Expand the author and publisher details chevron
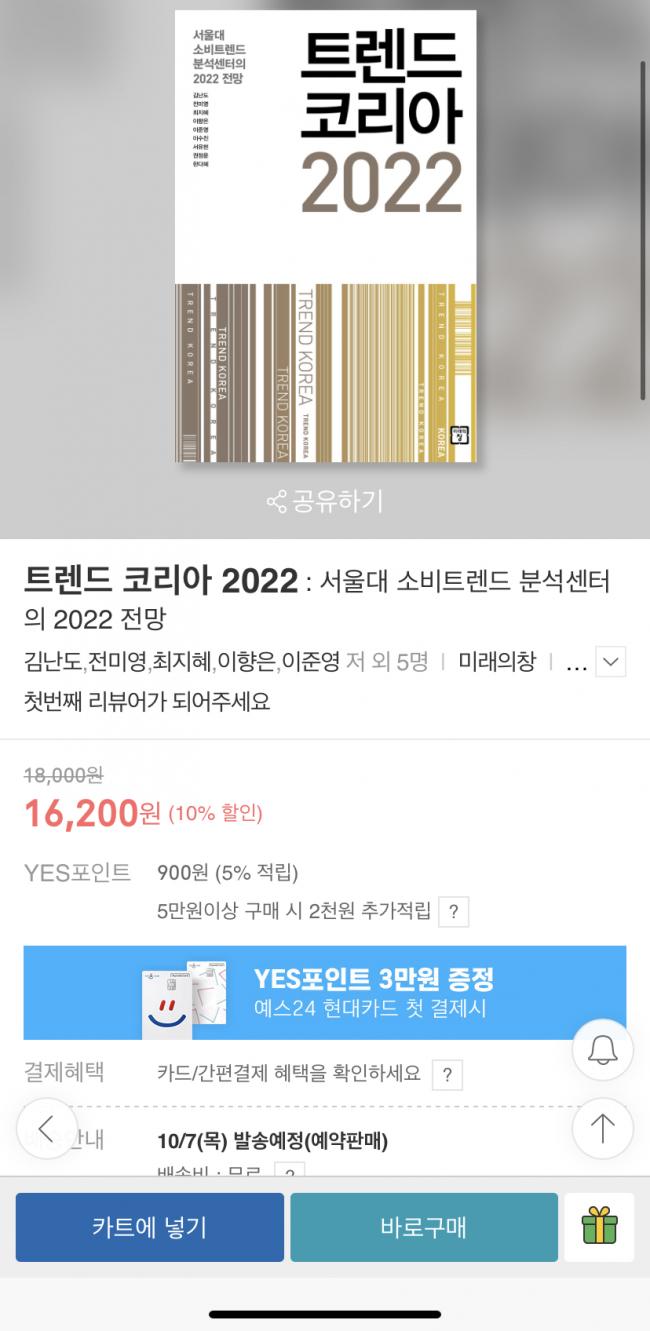The height and width of the screenshot is (1331, 650). (611, 661)
